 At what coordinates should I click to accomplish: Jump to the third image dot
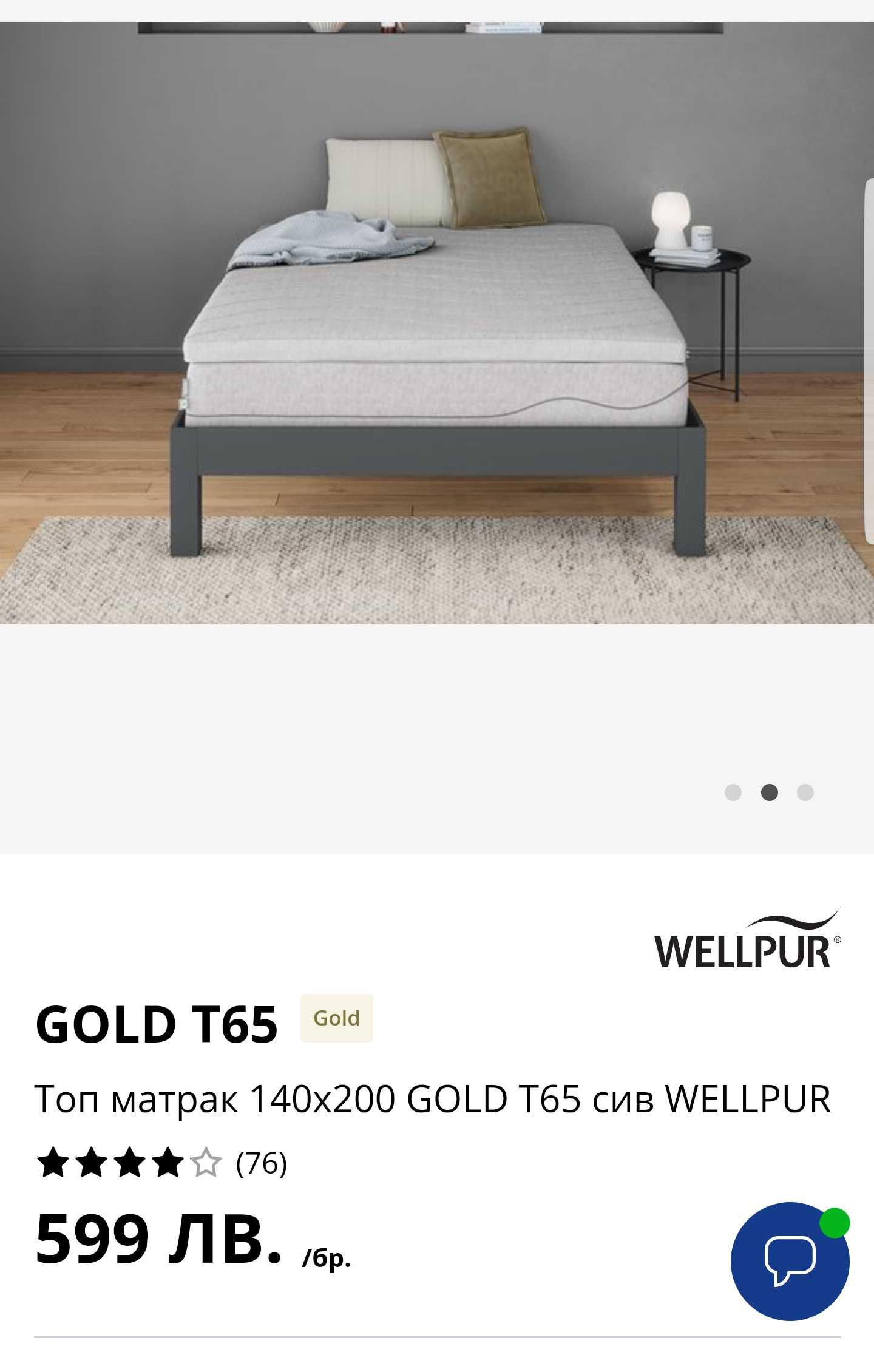[x=805, y=792]
